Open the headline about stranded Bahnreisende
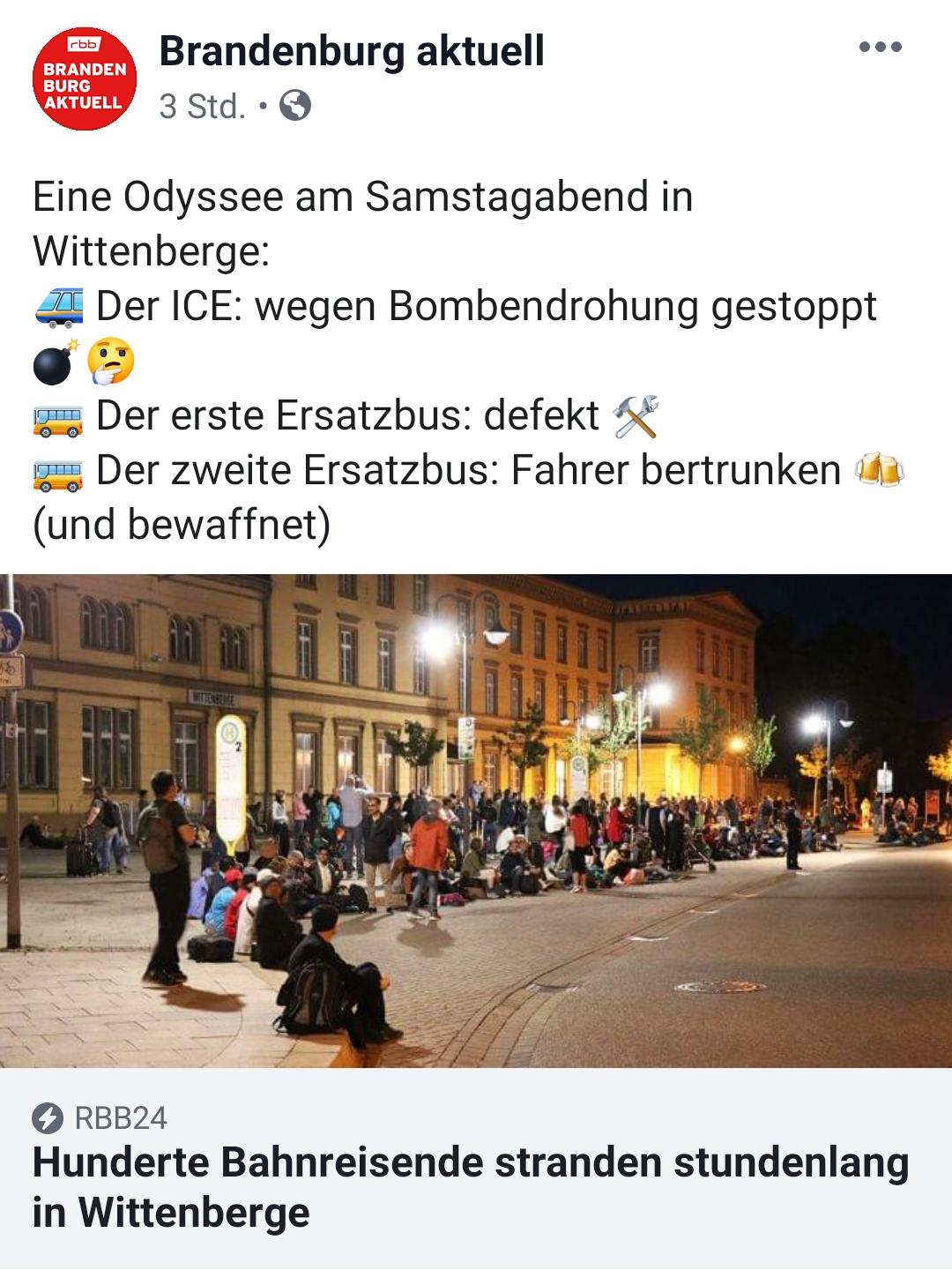This screenshot has width=952, height=1270. (x=470, y=1186)
